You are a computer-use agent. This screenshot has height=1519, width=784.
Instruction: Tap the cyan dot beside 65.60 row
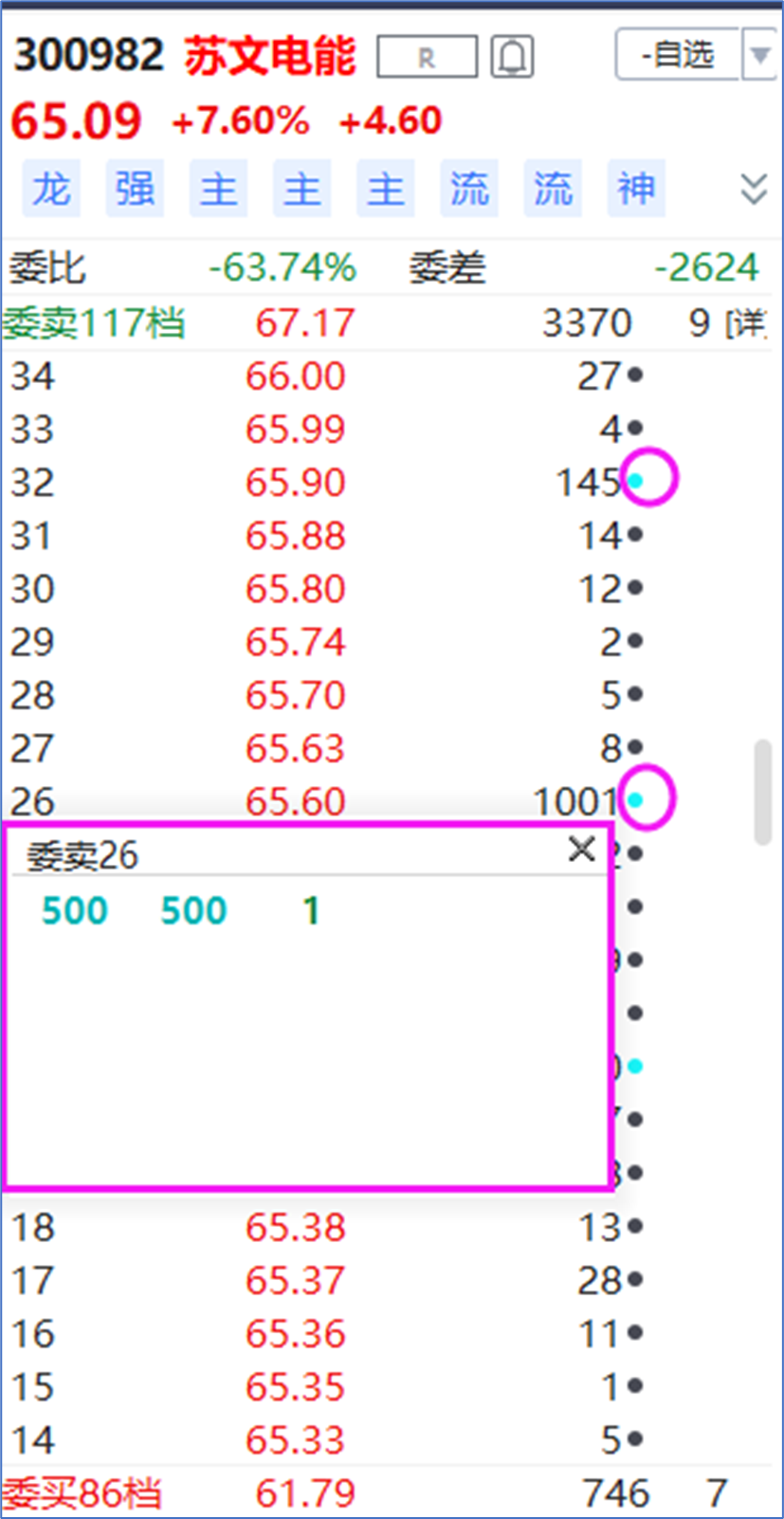coord(636,800)
